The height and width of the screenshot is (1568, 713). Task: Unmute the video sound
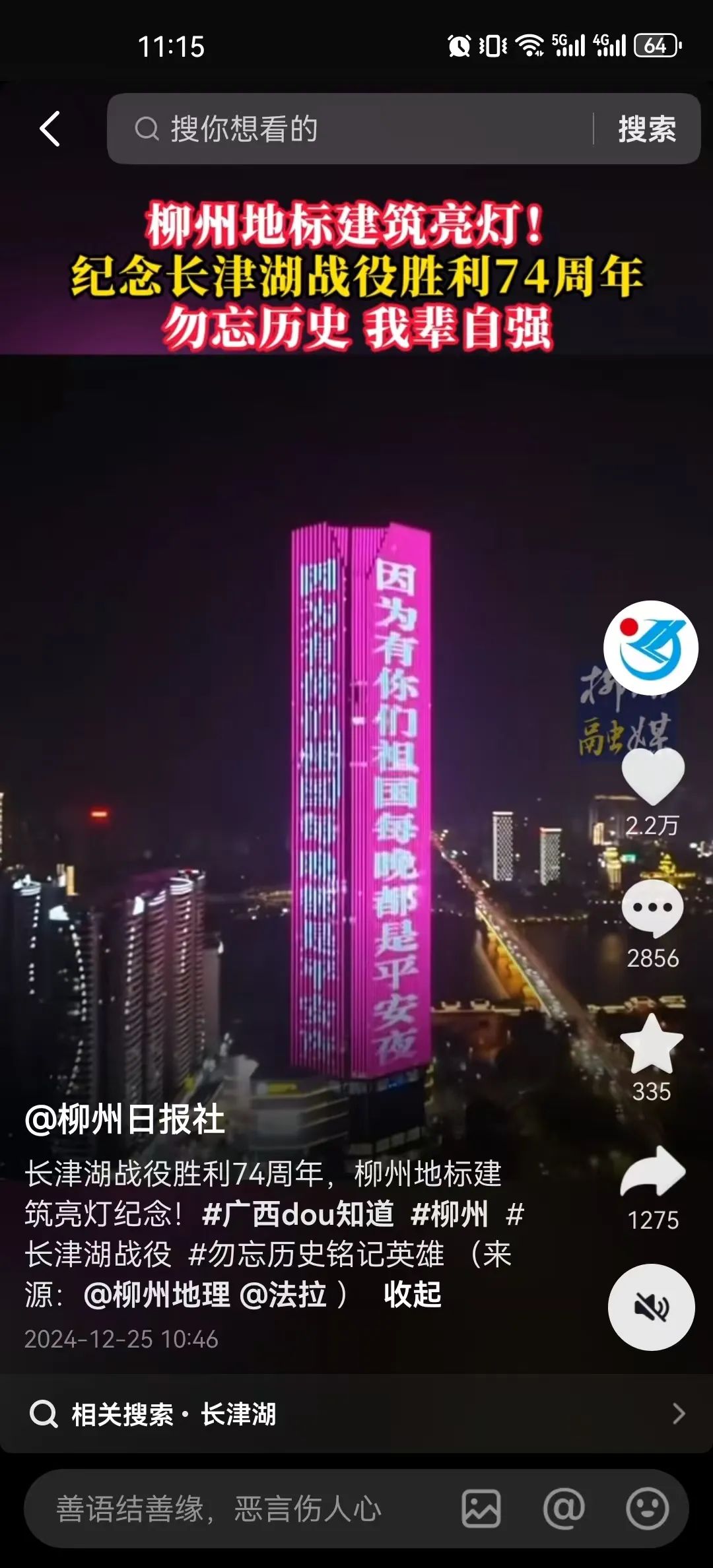651,1307
